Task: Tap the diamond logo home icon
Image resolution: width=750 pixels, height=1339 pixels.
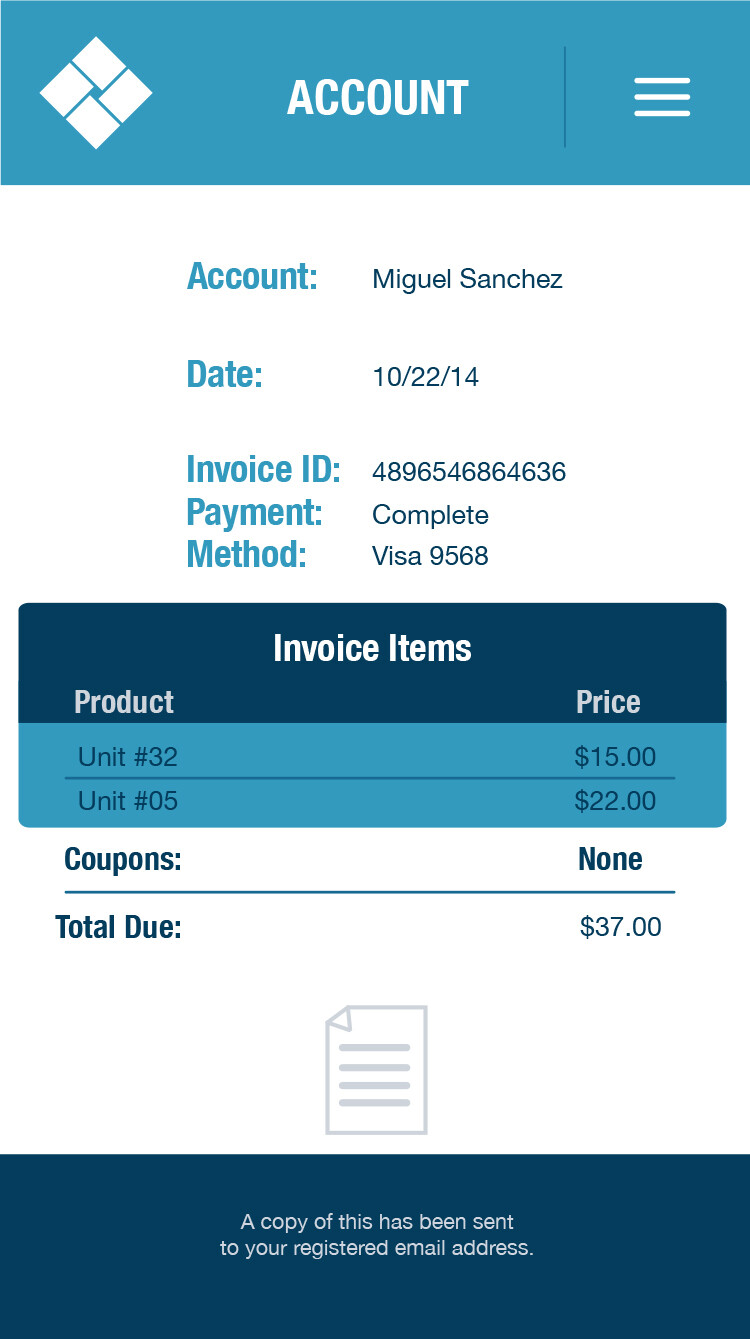Action: click(96, 93)
